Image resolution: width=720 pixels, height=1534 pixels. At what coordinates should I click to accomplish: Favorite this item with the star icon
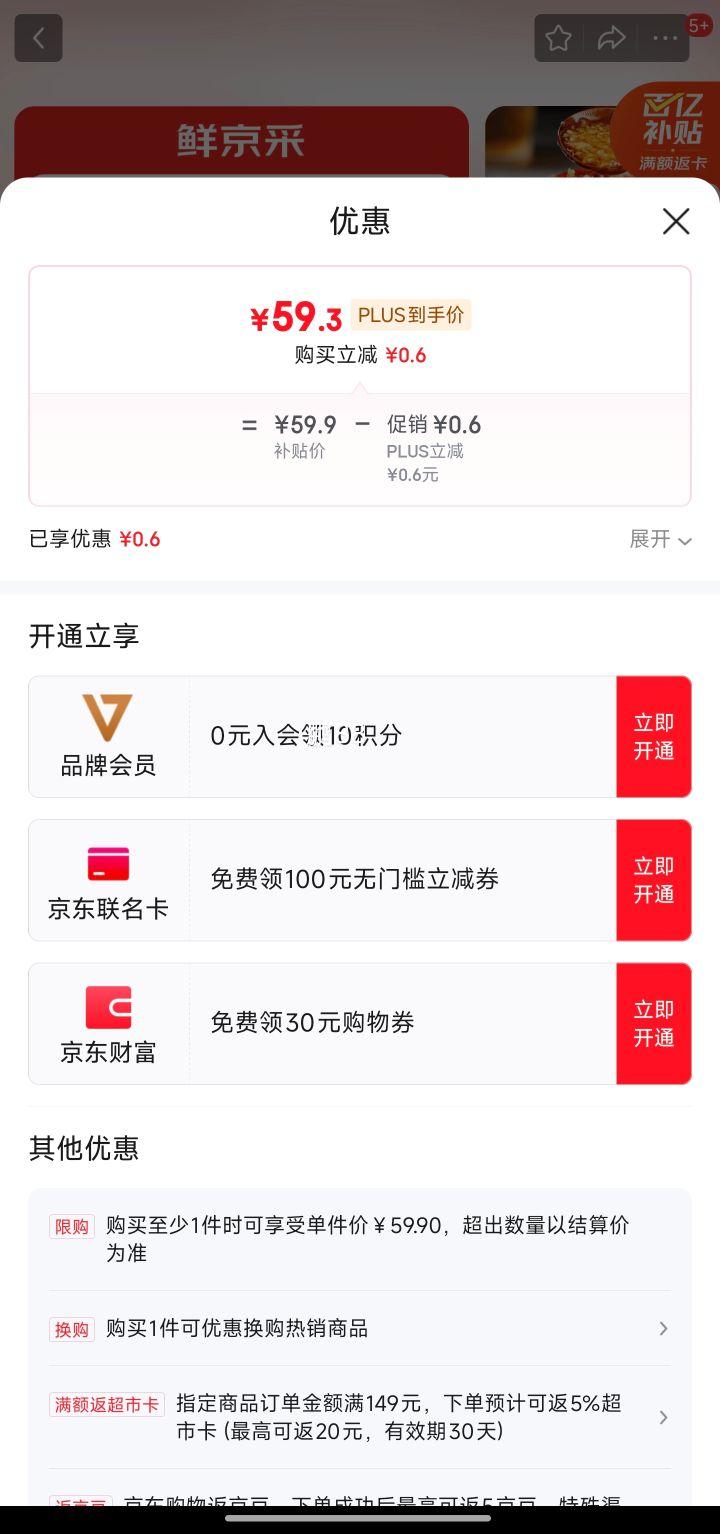tap(558, 39)
